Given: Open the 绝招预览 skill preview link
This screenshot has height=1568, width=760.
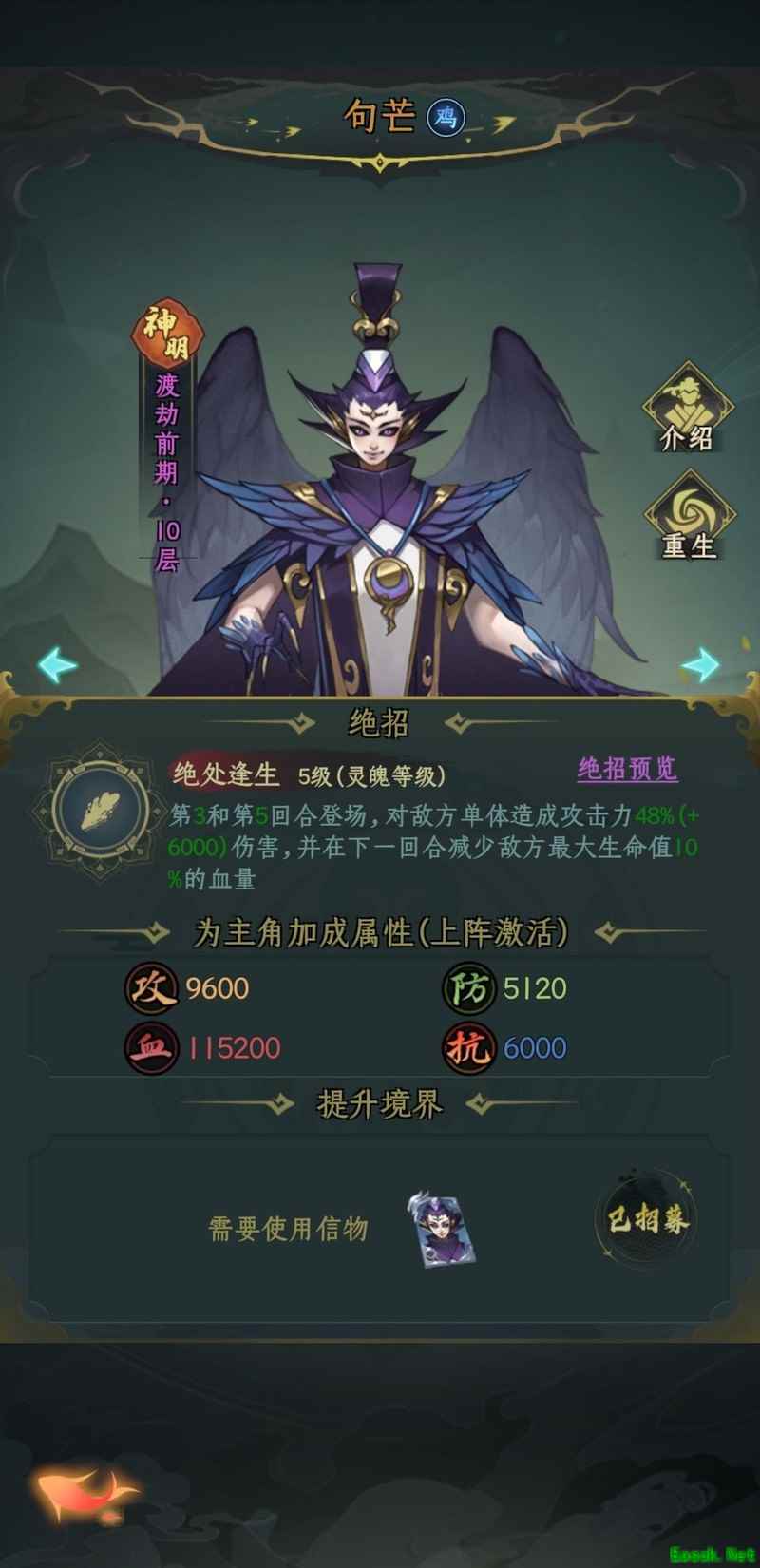Looking at the screenshot, I should (x=627, y=769).
